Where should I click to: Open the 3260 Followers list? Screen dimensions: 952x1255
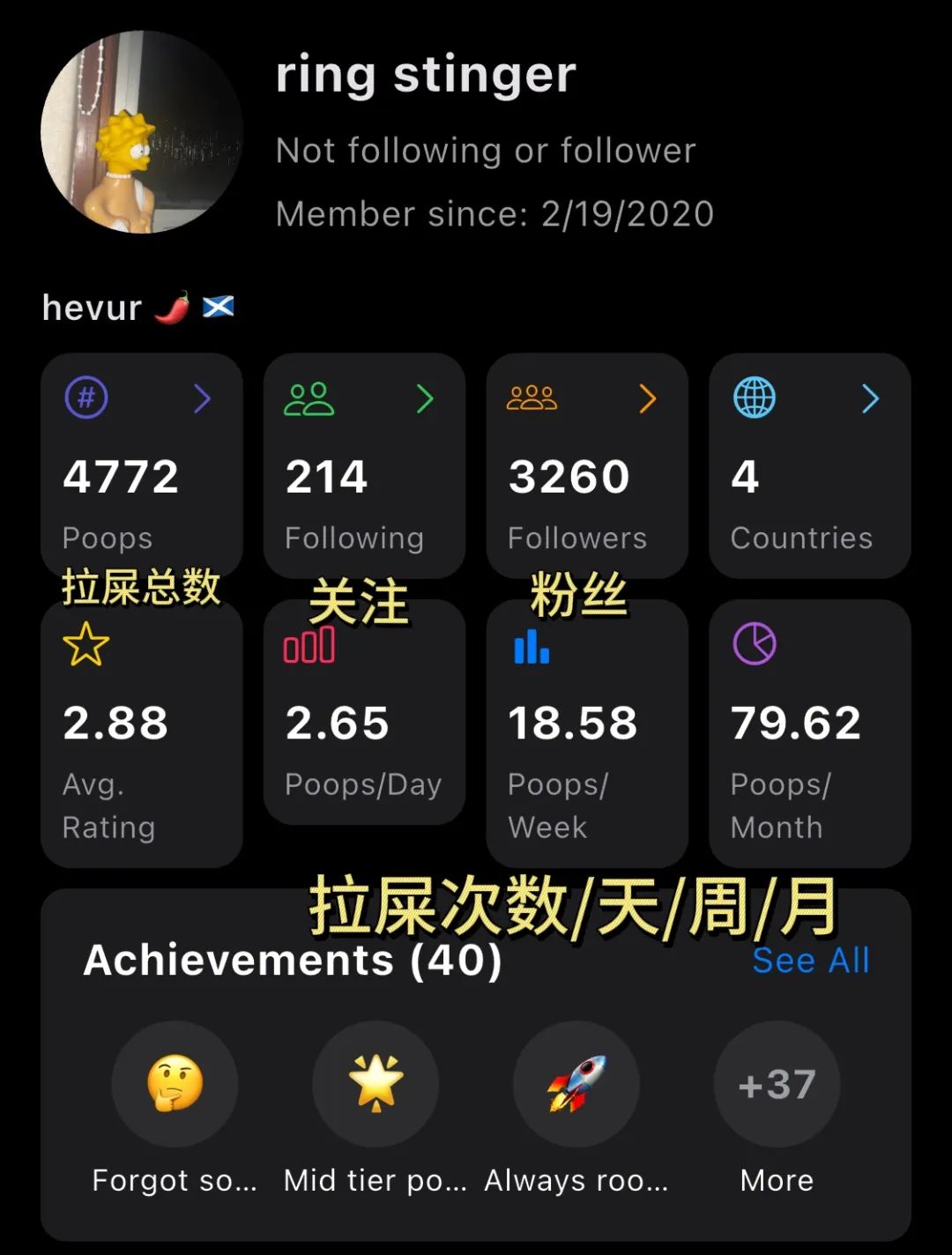(x=587, y=464)
